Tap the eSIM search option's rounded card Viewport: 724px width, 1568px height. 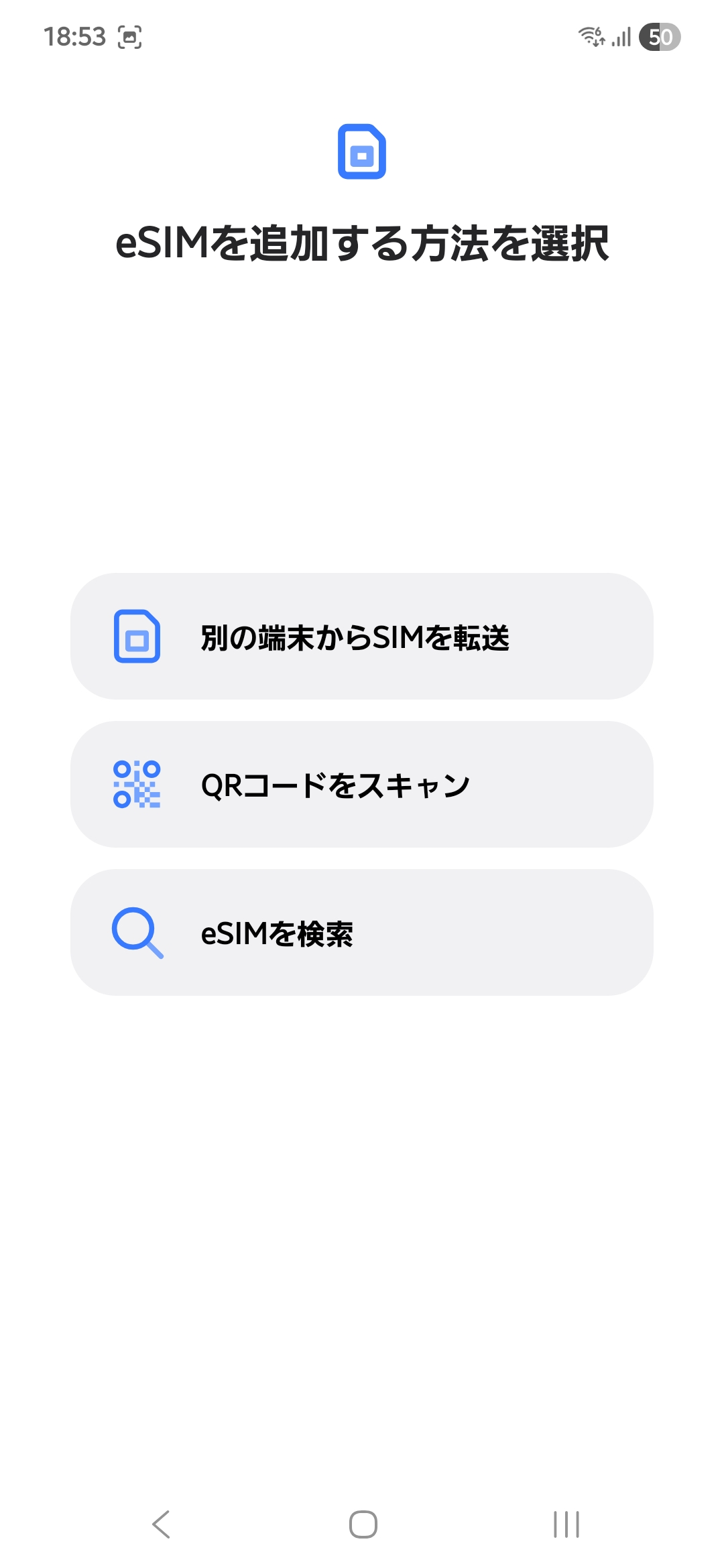pos(362,931)
